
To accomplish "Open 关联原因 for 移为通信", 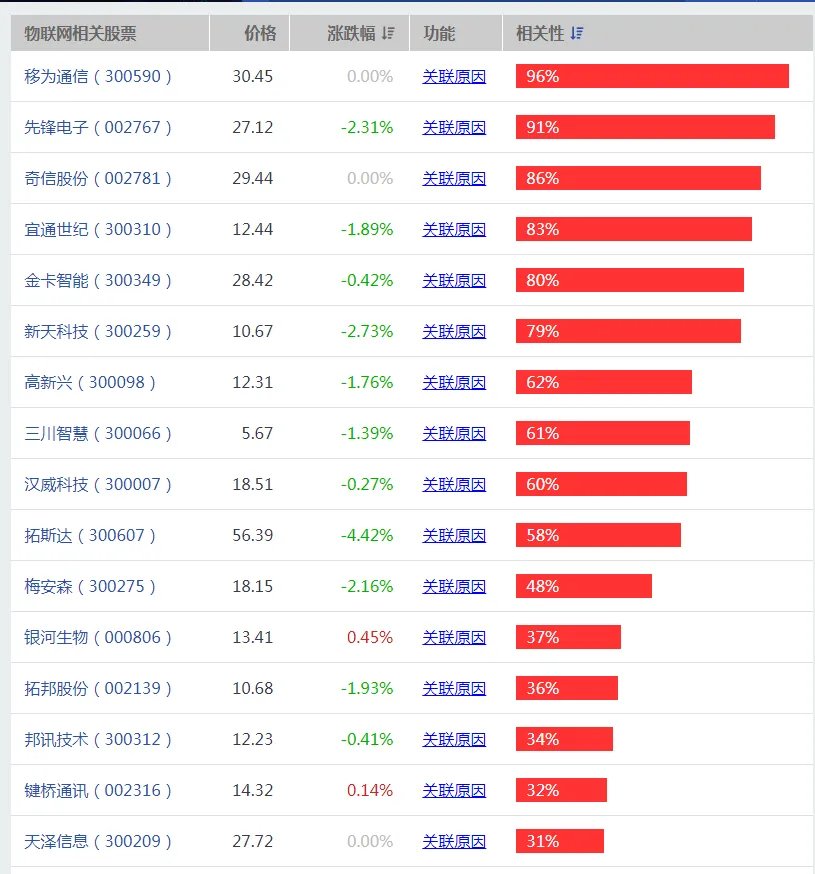I will (x=455, y=75).
